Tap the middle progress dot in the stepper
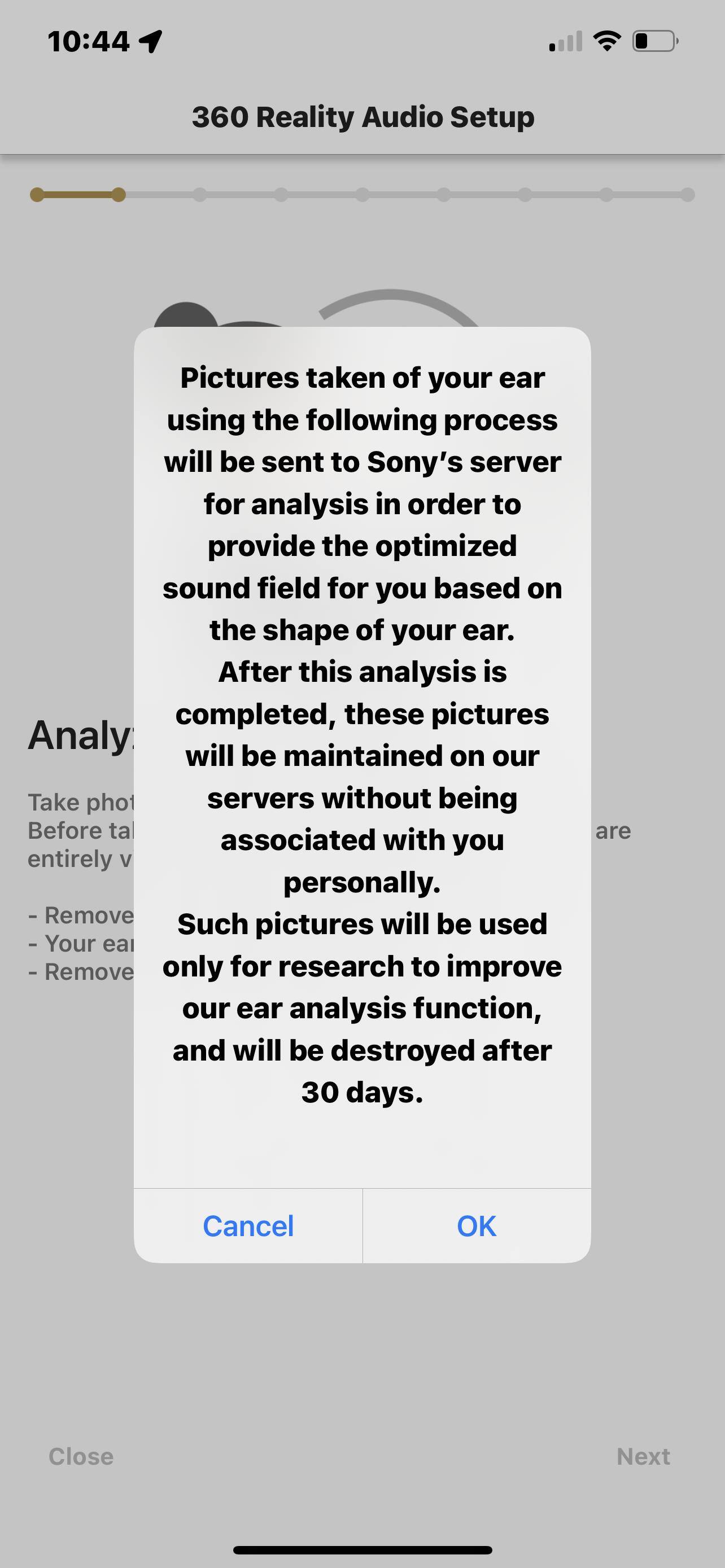 (363, 195)
